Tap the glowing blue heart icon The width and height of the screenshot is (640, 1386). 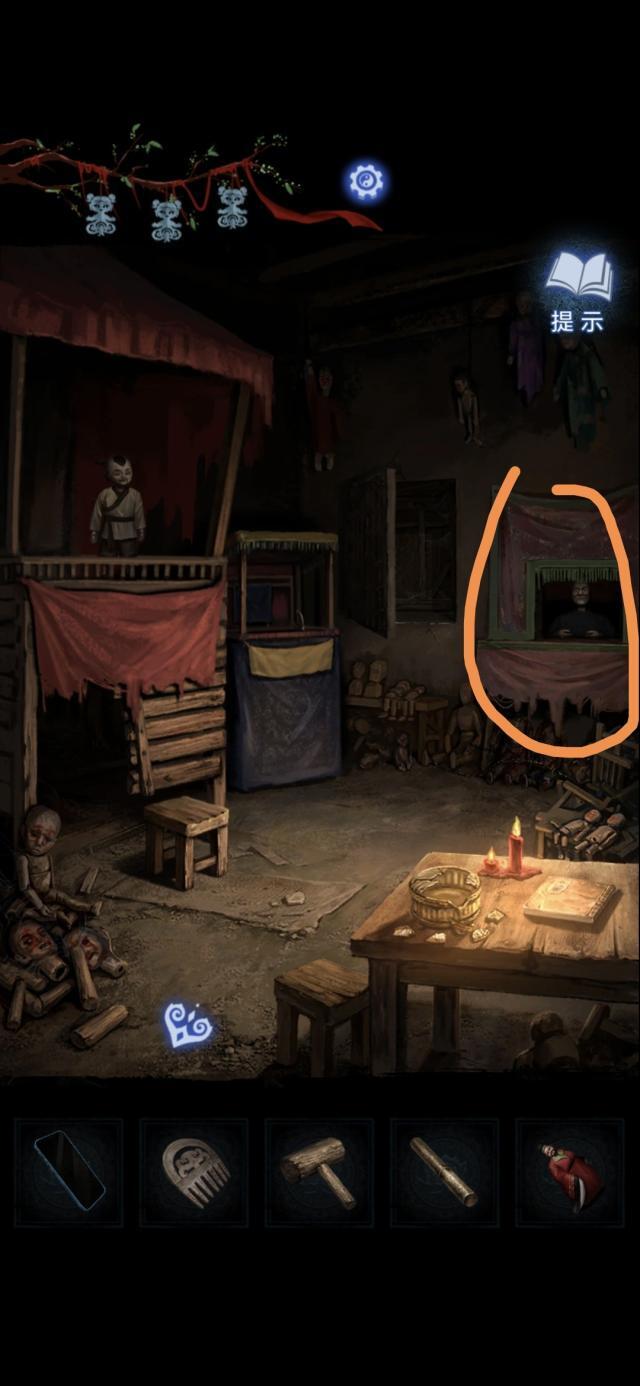point(188,1025)
